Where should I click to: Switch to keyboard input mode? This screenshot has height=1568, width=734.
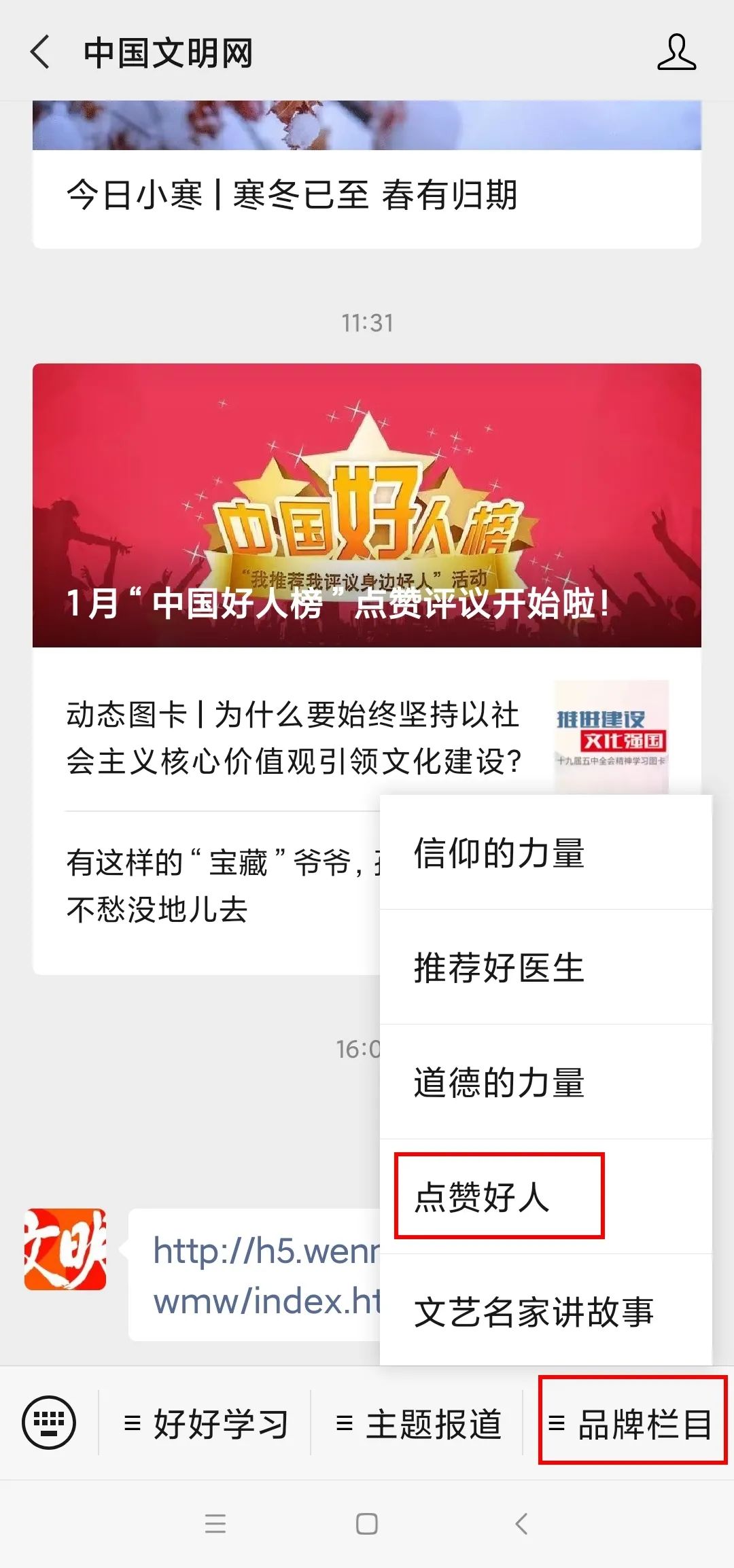tap(49, 1423)
